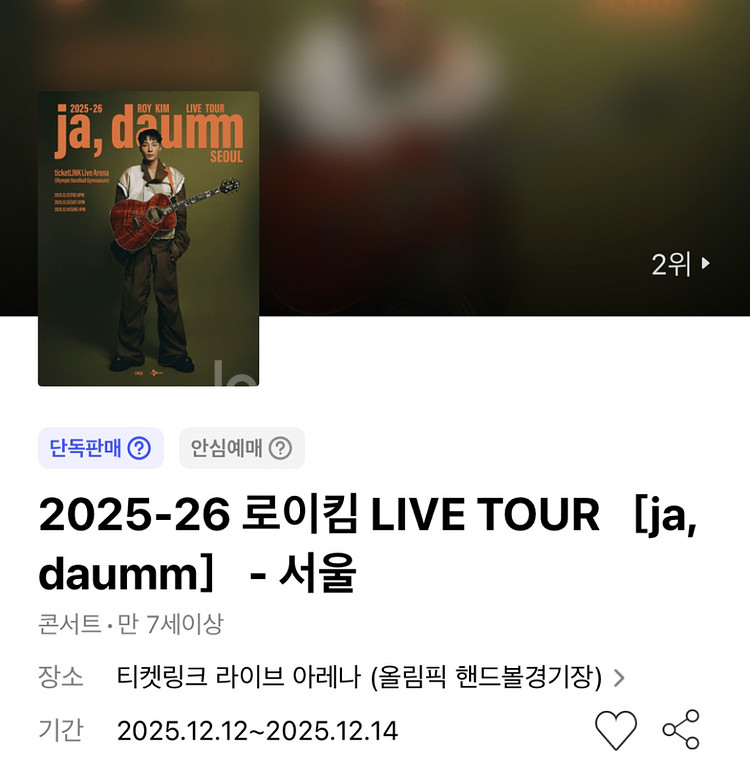Like this concert with the heart
The width and height of the screenshot is (750, 777).
616,731
